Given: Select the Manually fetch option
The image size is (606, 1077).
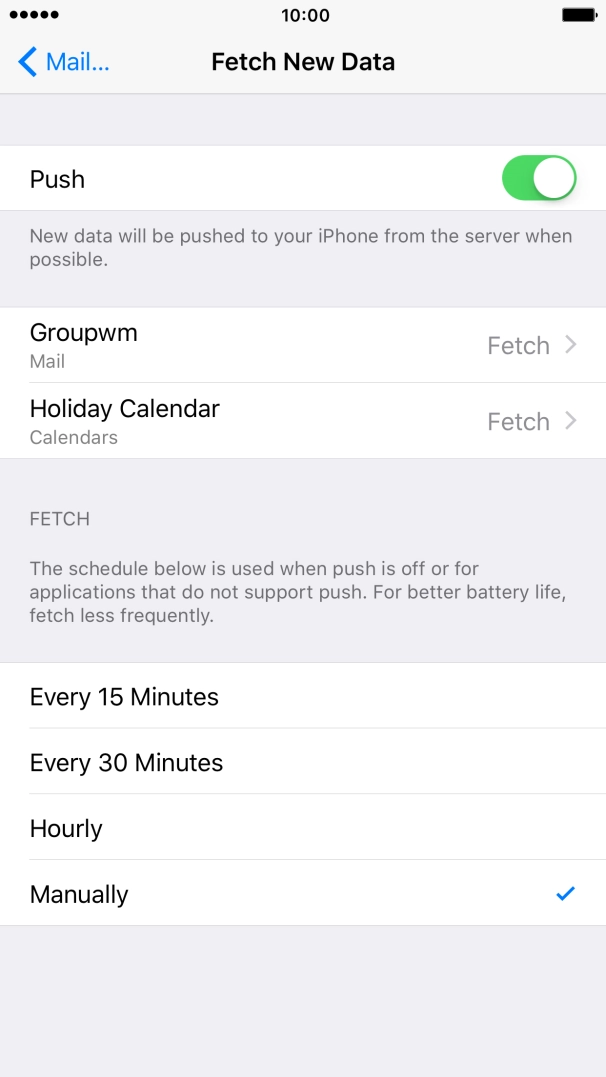Looking at the screenshot, I should point(303,894).
